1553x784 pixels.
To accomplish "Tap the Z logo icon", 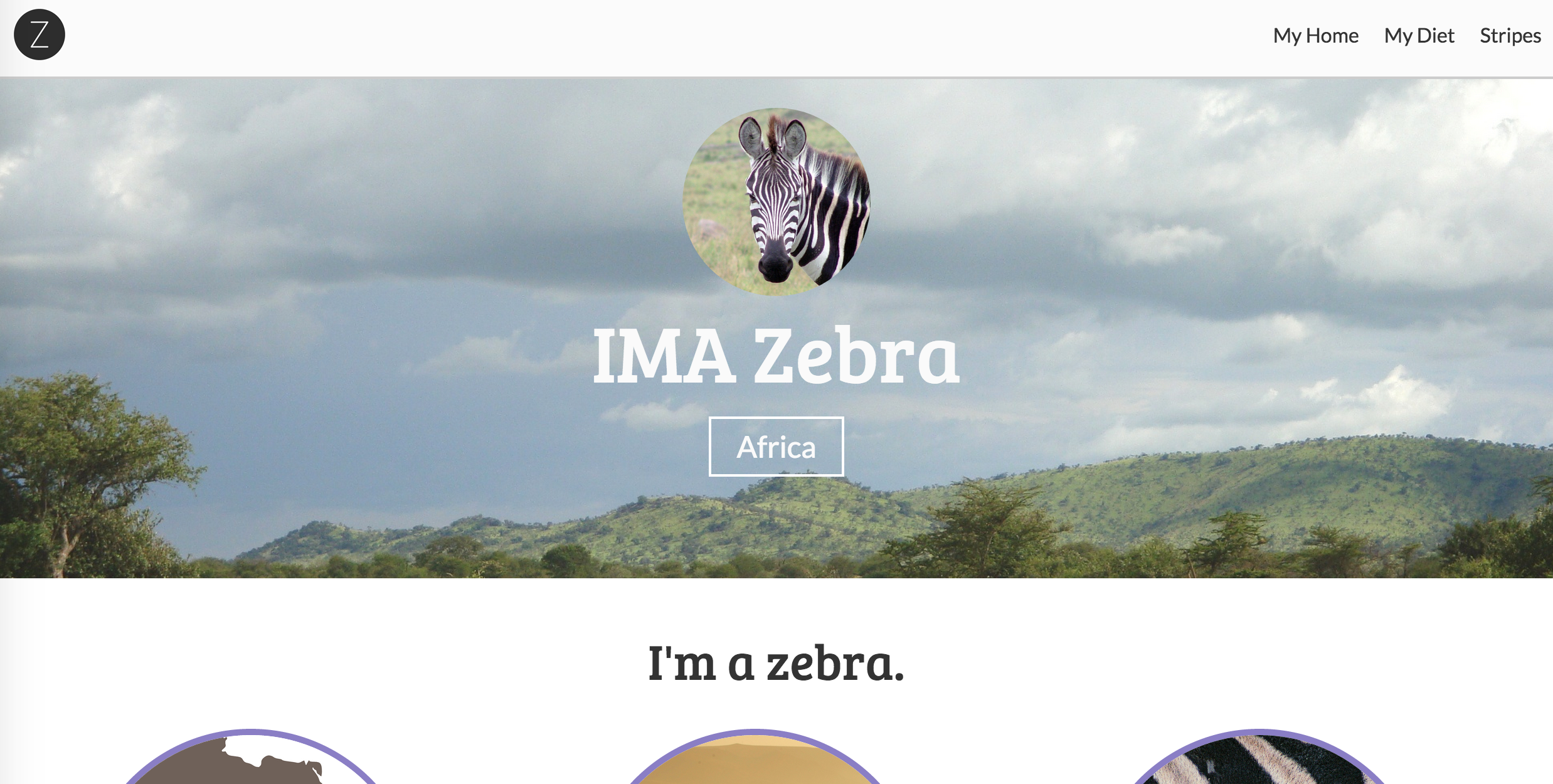I will click(40, 34).
